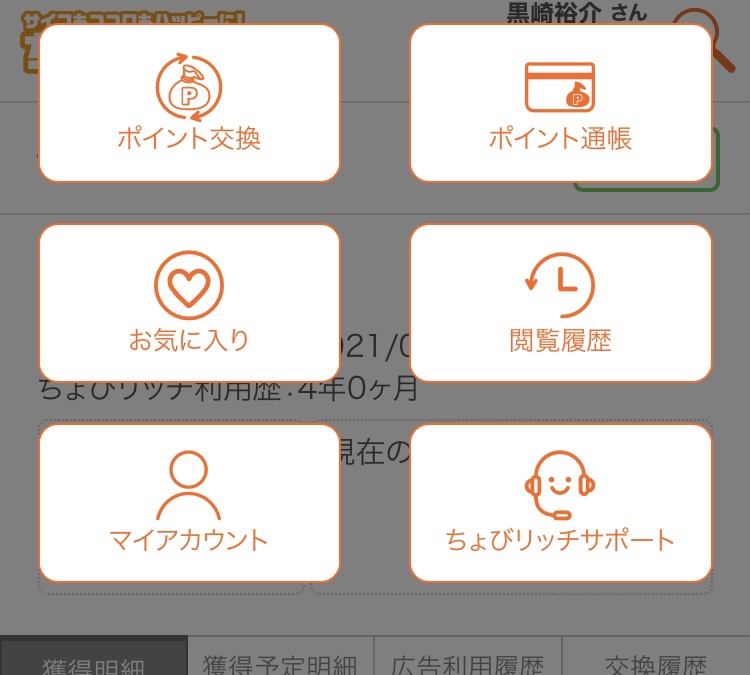Open ちょびリッチサポート help
This screenshot has width=750, height=675.
pyautogui.click(x=560, y=503)
